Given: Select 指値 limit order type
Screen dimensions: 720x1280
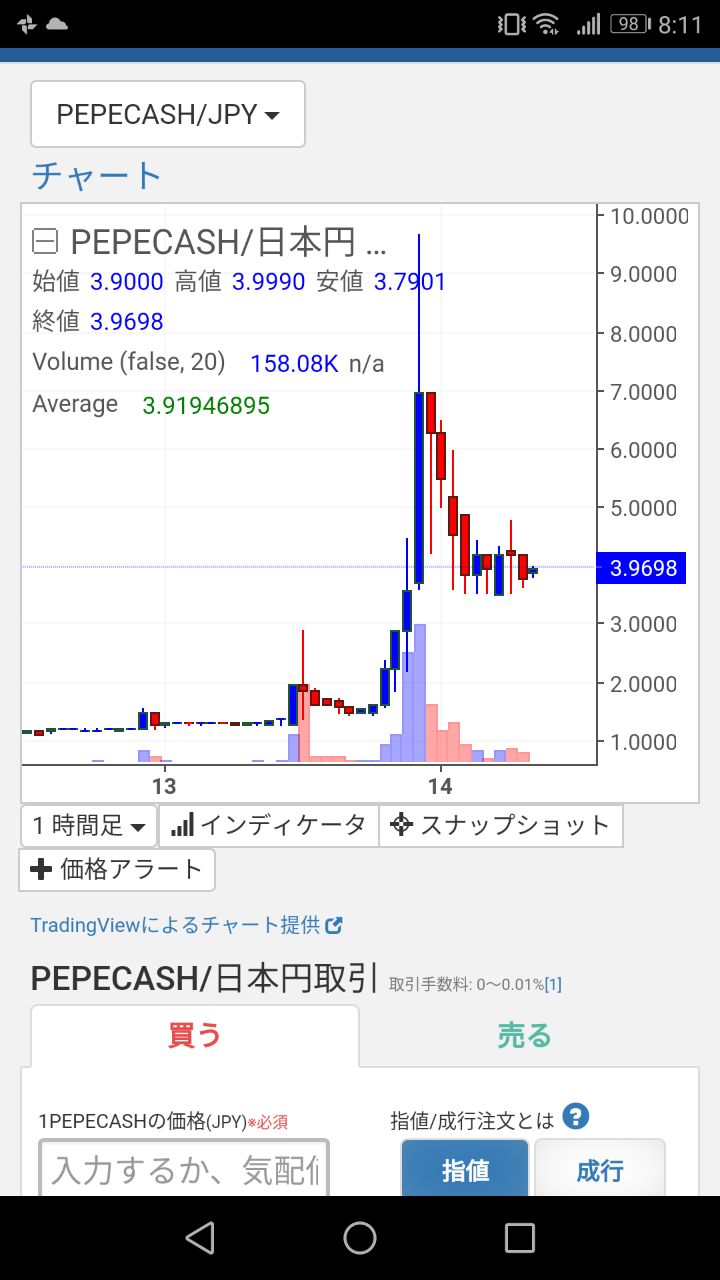Looking at the screenshot, I should (465, 1168).
